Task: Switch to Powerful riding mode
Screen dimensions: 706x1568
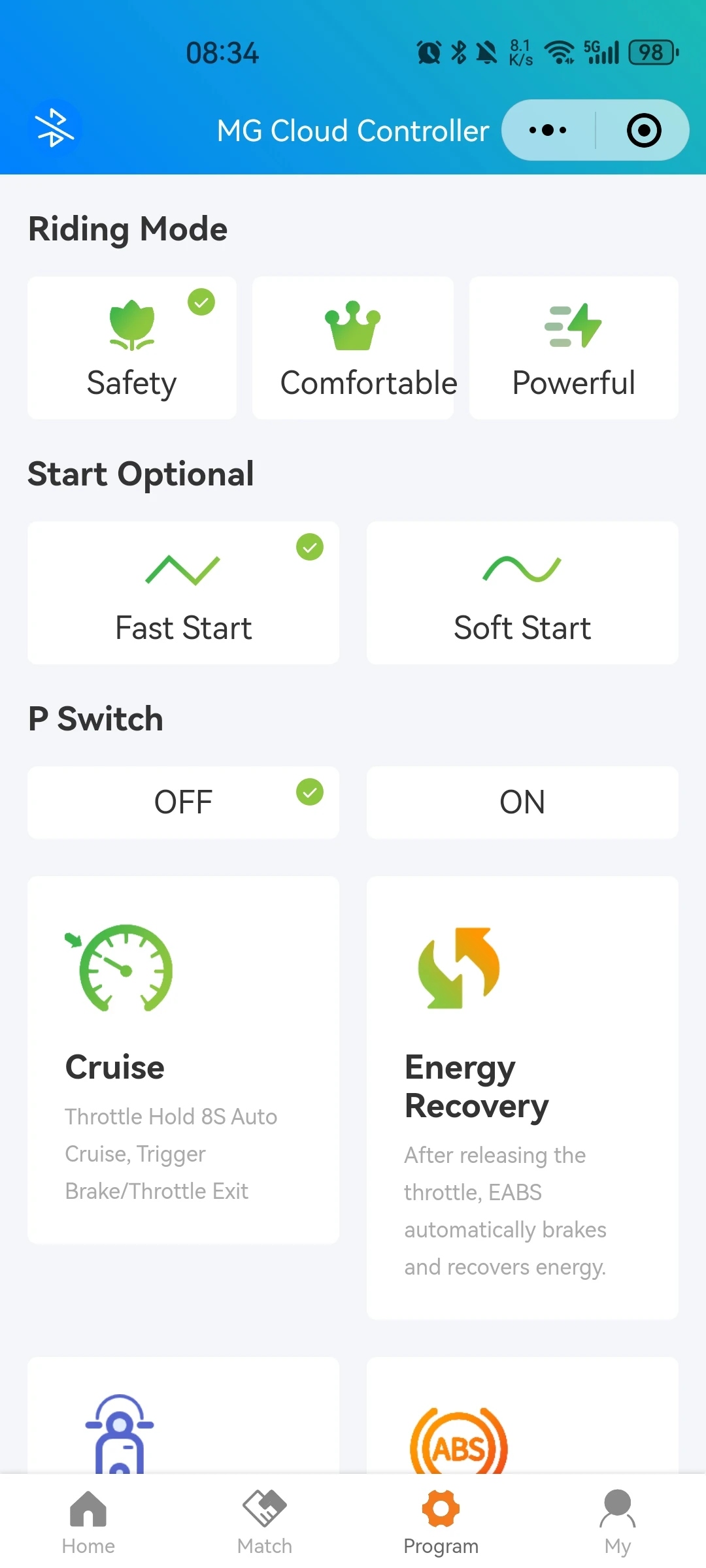Action: pyautogui.click(x=574, y=348)
